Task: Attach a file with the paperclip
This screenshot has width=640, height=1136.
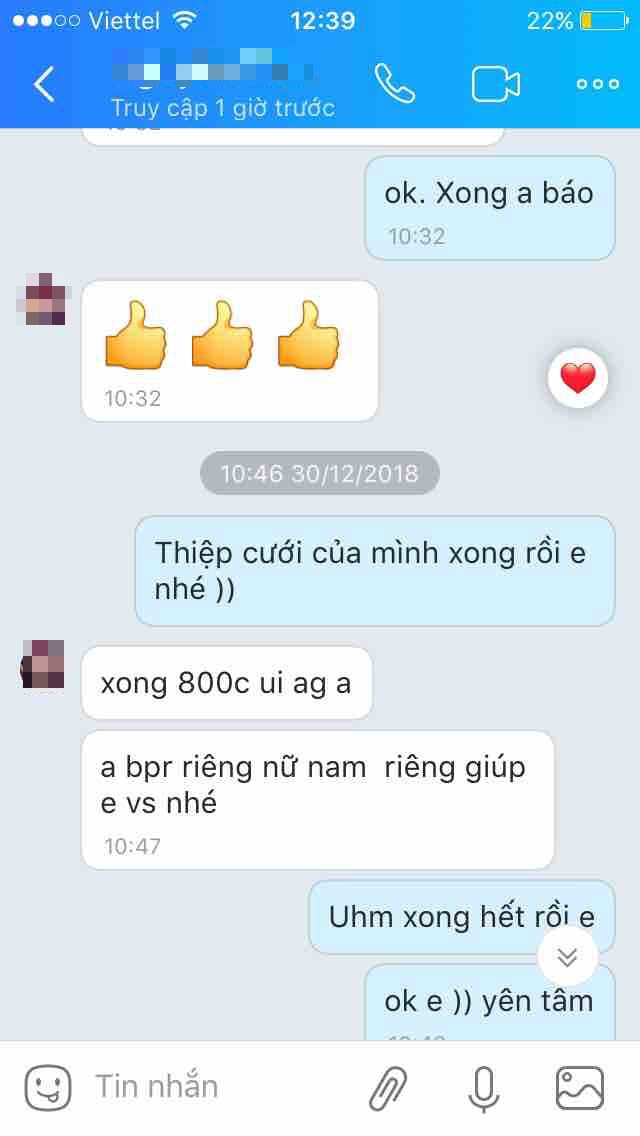Action: [388, 1087]
